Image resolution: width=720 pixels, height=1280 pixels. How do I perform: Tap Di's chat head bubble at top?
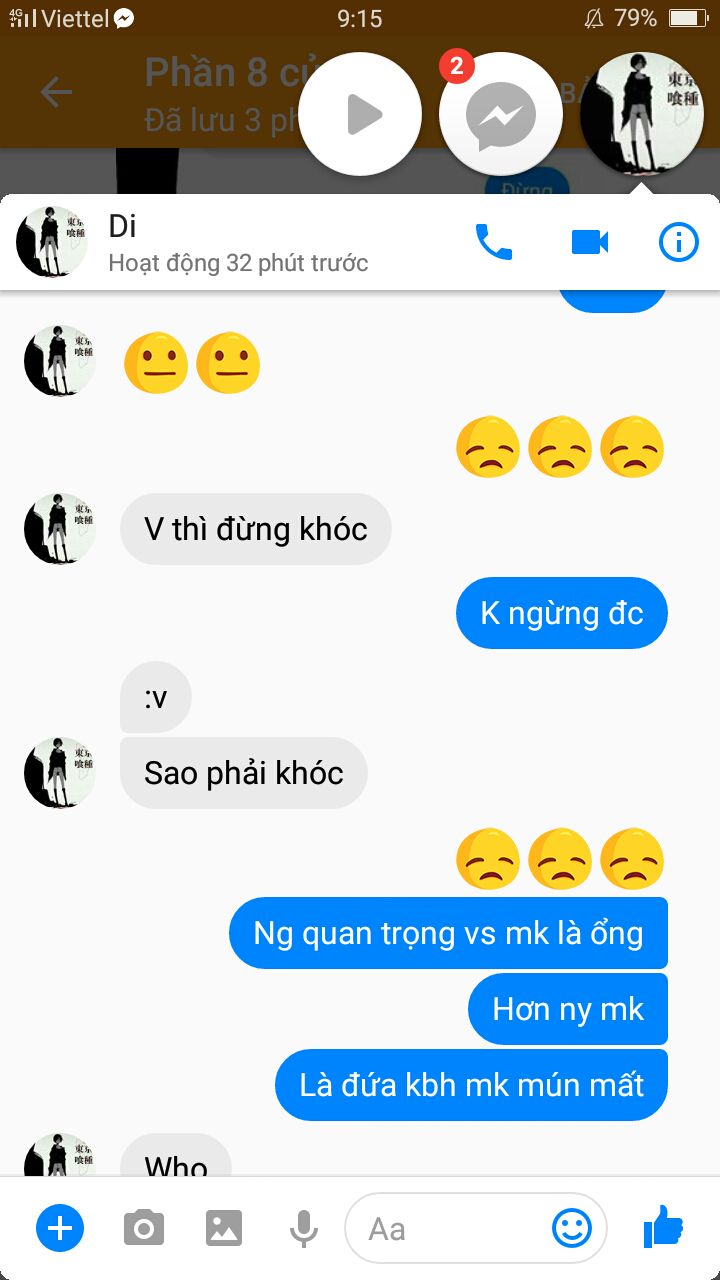tap(641, 115)
